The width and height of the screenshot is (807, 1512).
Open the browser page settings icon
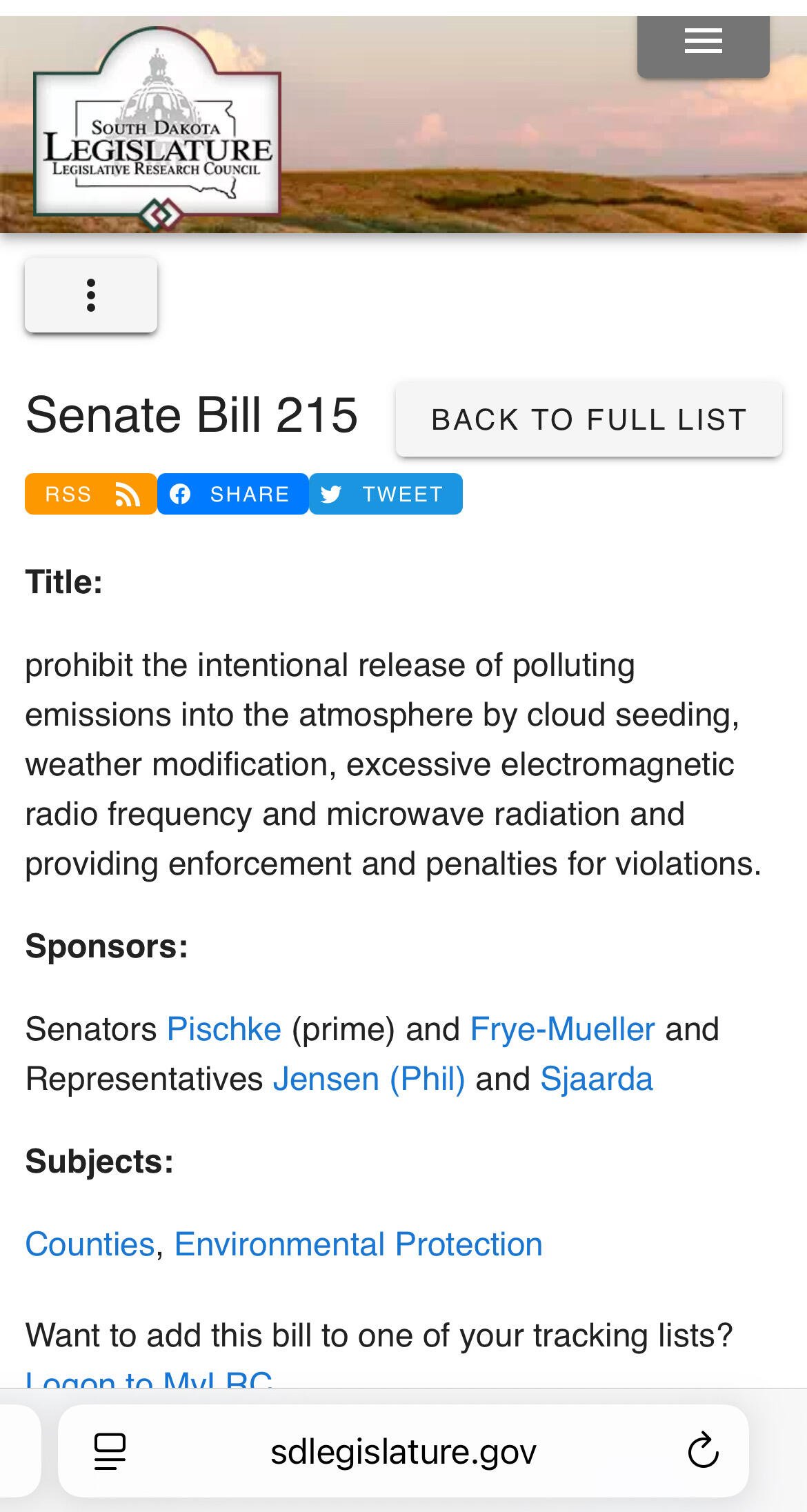click(110, 1451)
